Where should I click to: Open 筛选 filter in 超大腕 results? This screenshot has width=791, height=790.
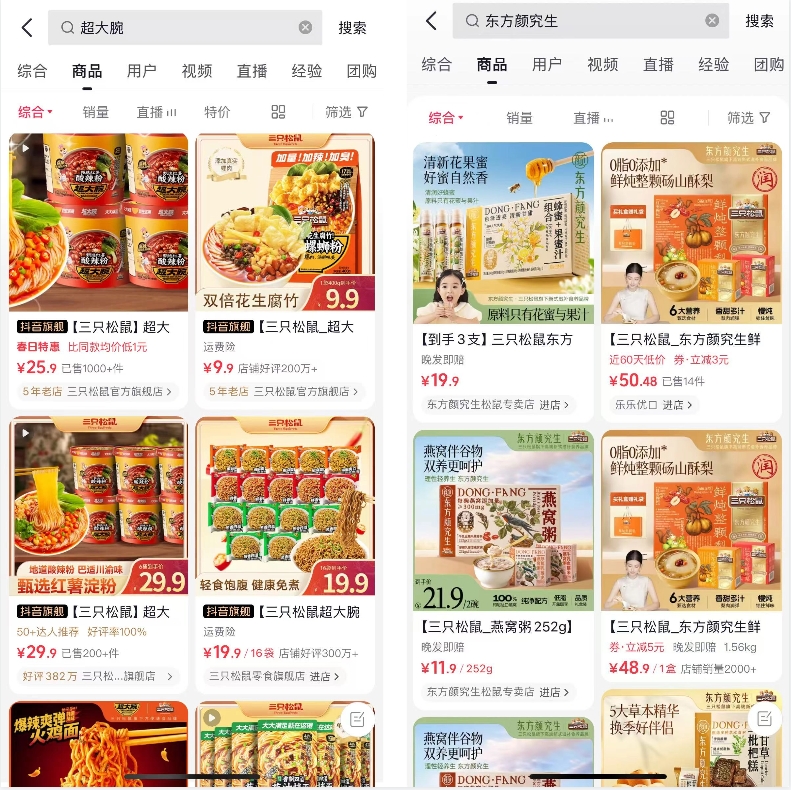pos(346,112)
